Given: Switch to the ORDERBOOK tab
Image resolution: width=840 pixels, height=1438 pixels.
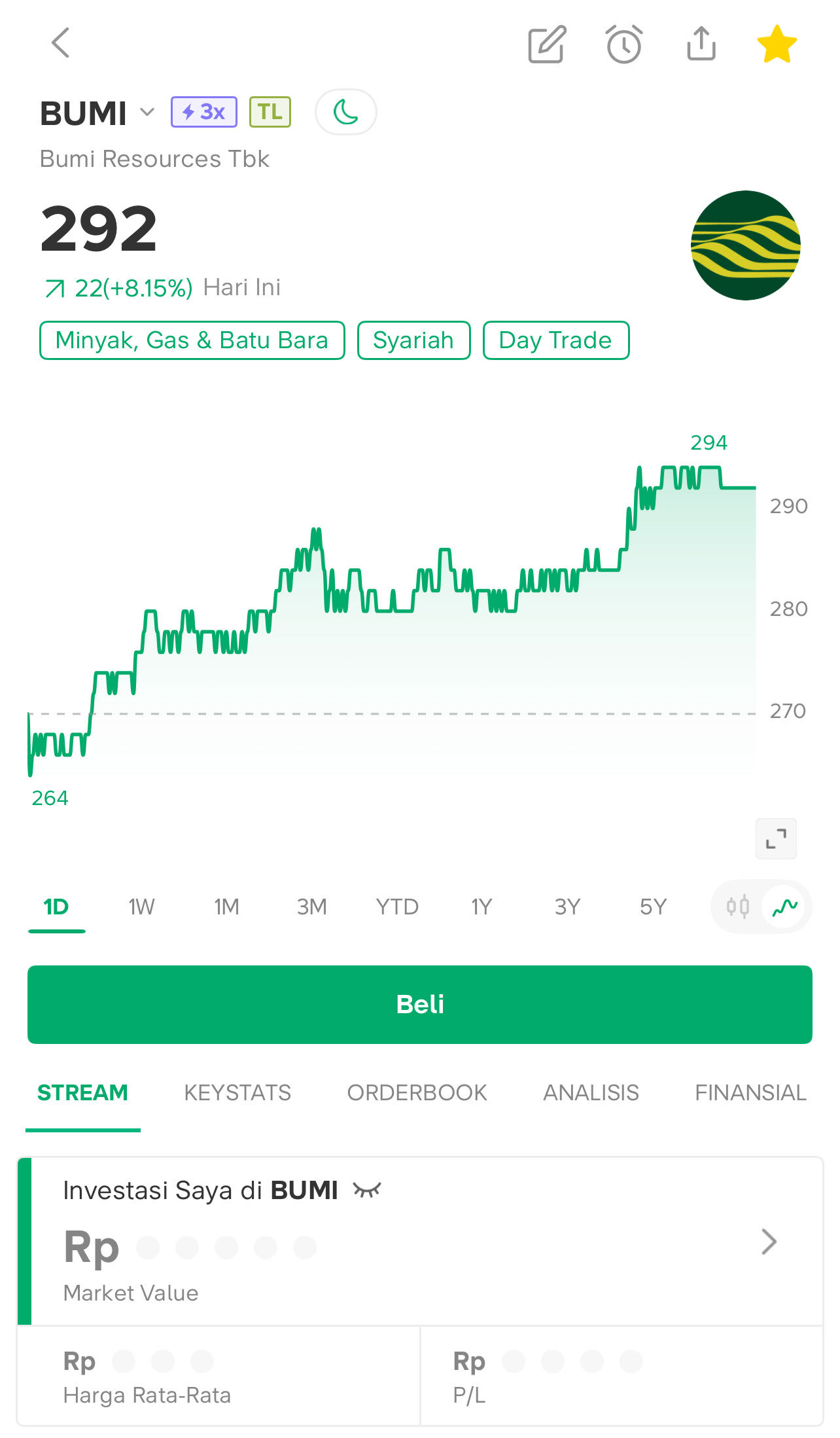Looking at the screenshot, I should (417, 1092).
